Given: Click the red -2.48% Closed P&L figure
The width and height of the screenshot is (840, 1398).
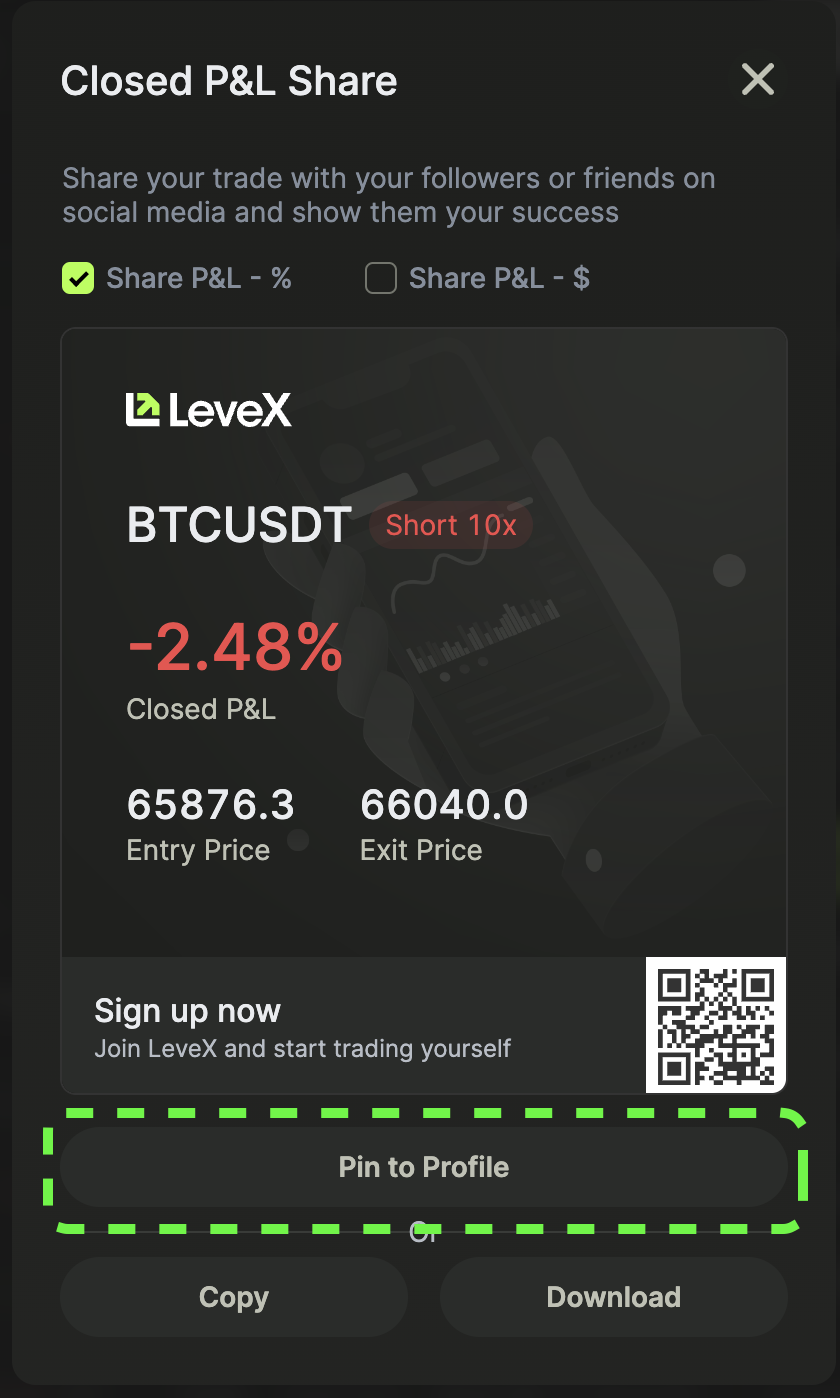Looking at the screenshot, I should tap(232, 648).
